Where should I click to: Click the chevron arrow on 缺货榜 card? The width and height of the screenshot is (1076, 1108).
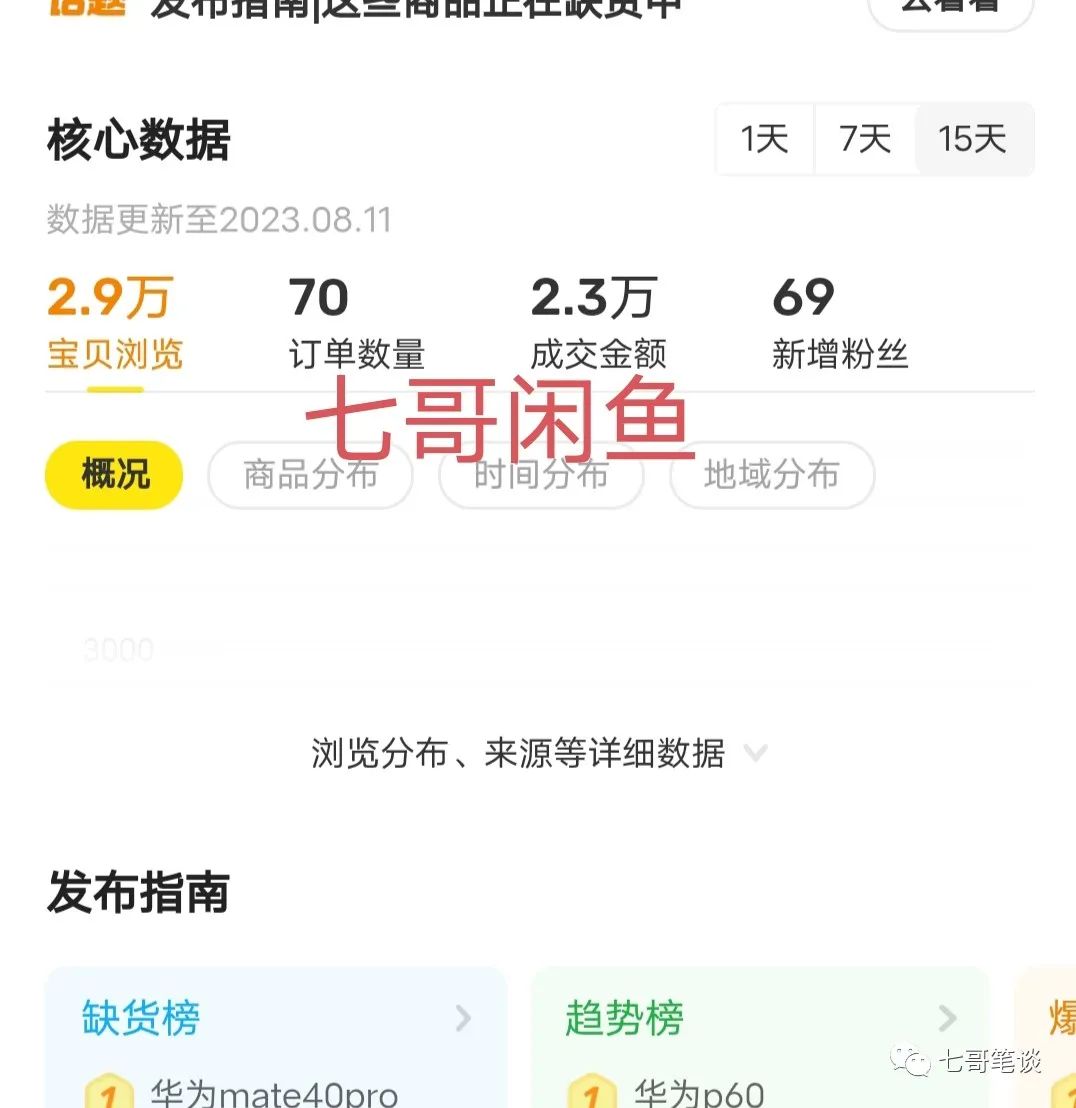(463, 1019)
